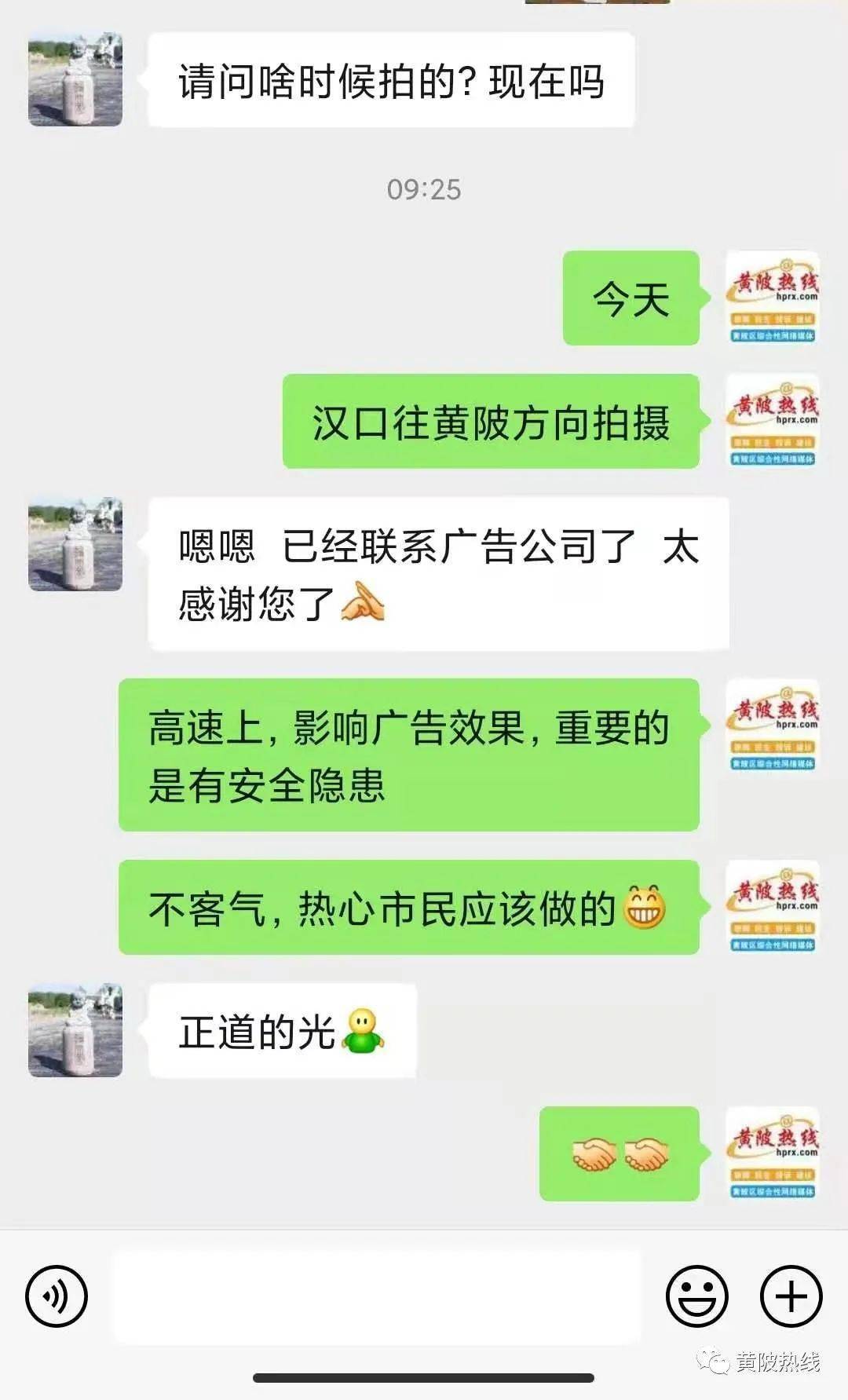Screen dimensions: 848x1400
Task: Tap own avatar beside "今天" message
Action: [773, 298]
